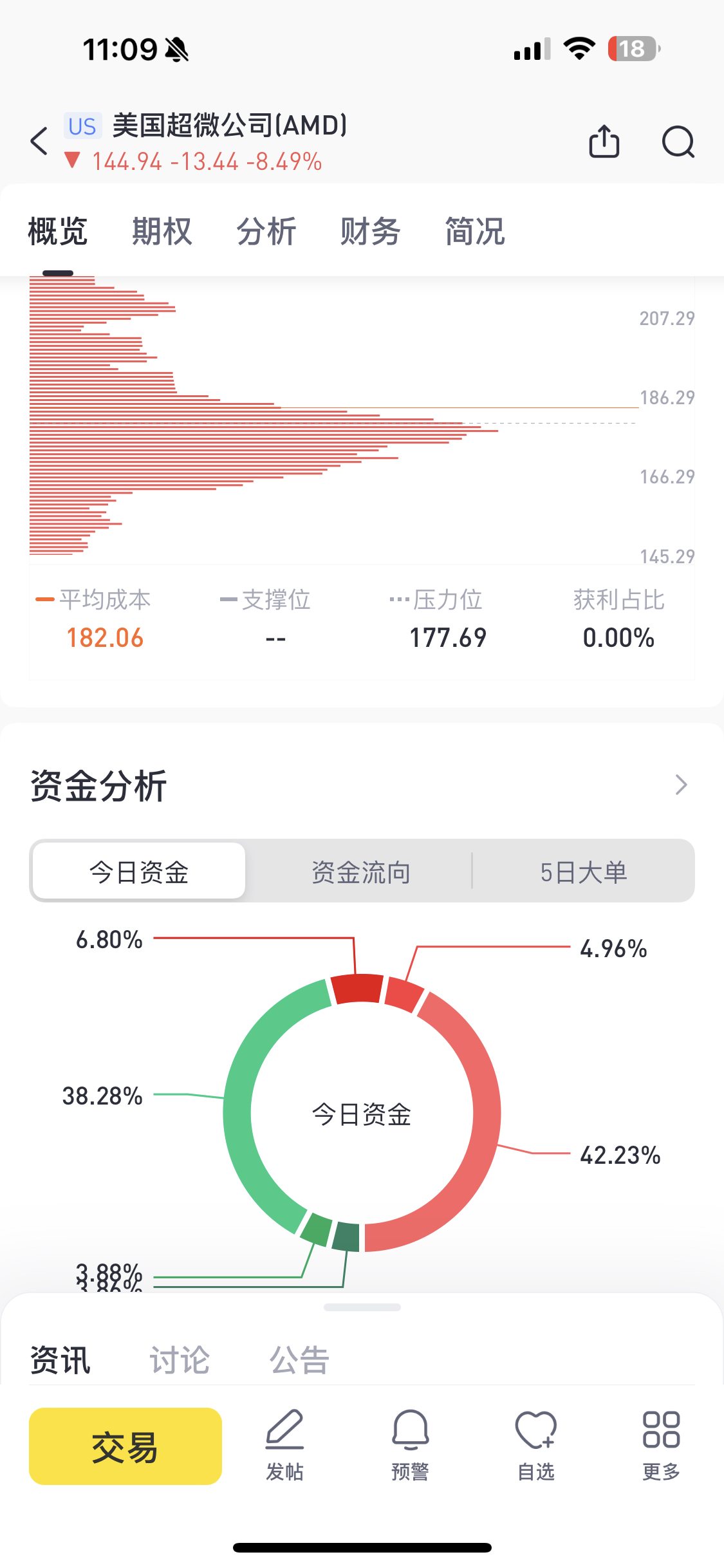Open the 资讯 tab
This screenshot has height=1568, width=724.
click(x=60, y=1360)
